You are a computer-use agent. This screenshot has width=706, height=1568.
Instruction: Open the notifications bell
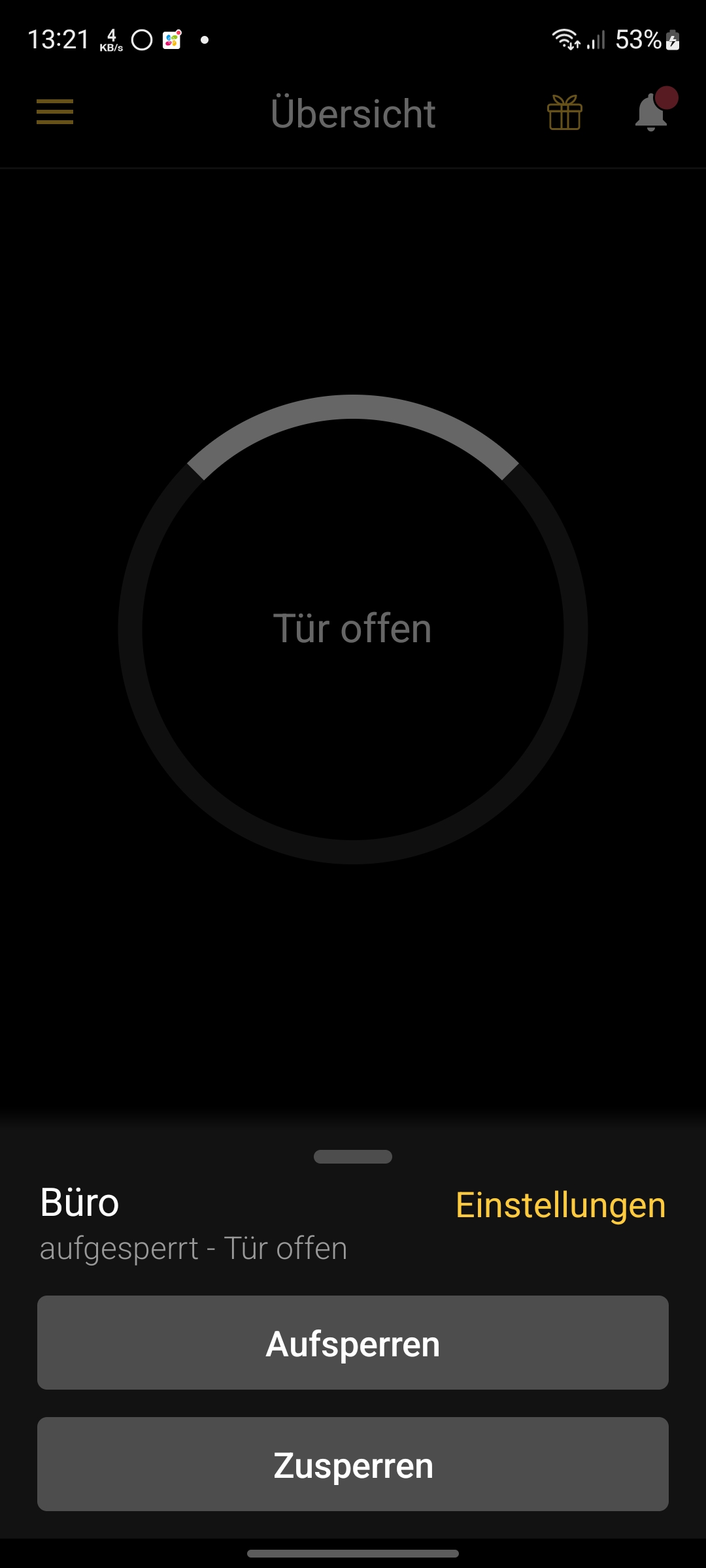[x=652, y=112]
